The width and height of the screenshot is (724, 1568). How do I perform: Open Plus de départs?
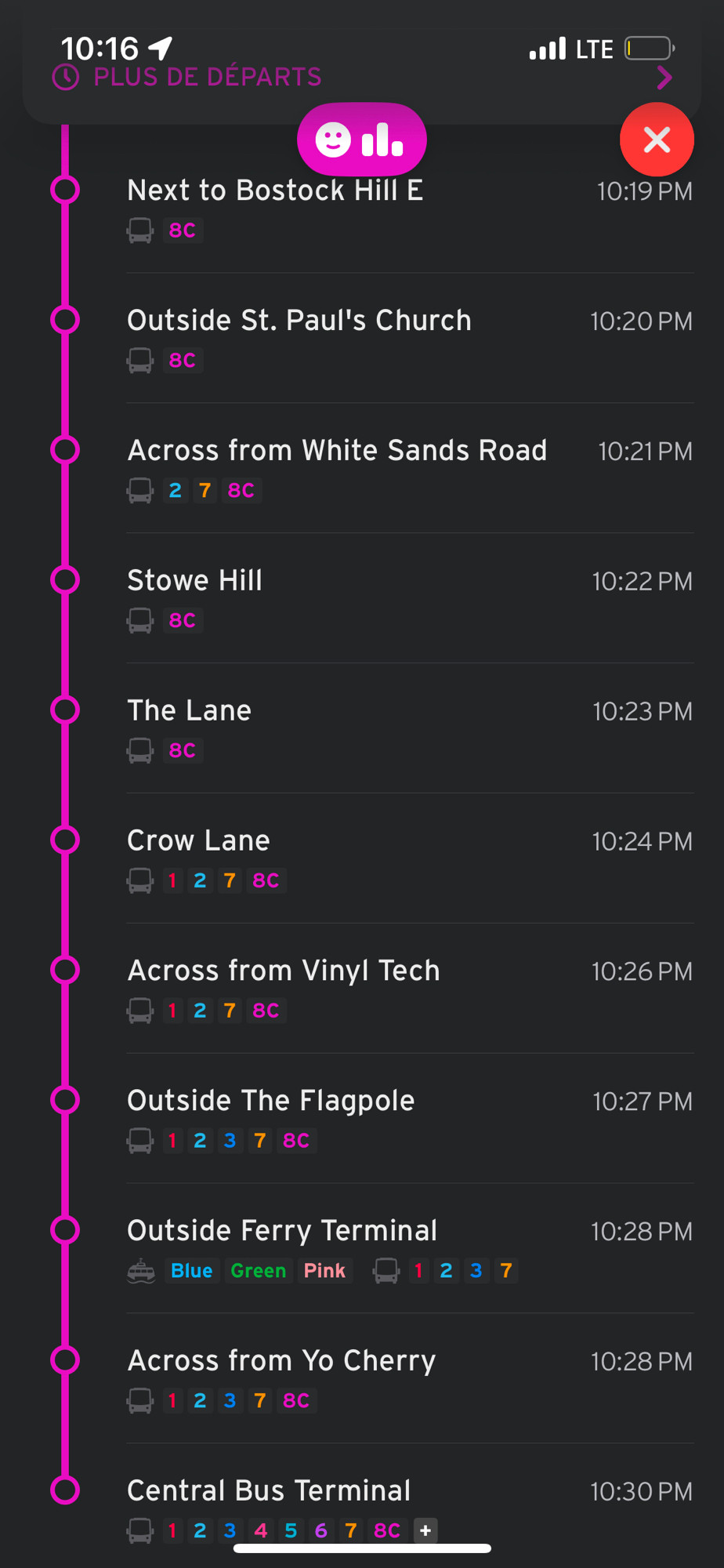(362, 77)
